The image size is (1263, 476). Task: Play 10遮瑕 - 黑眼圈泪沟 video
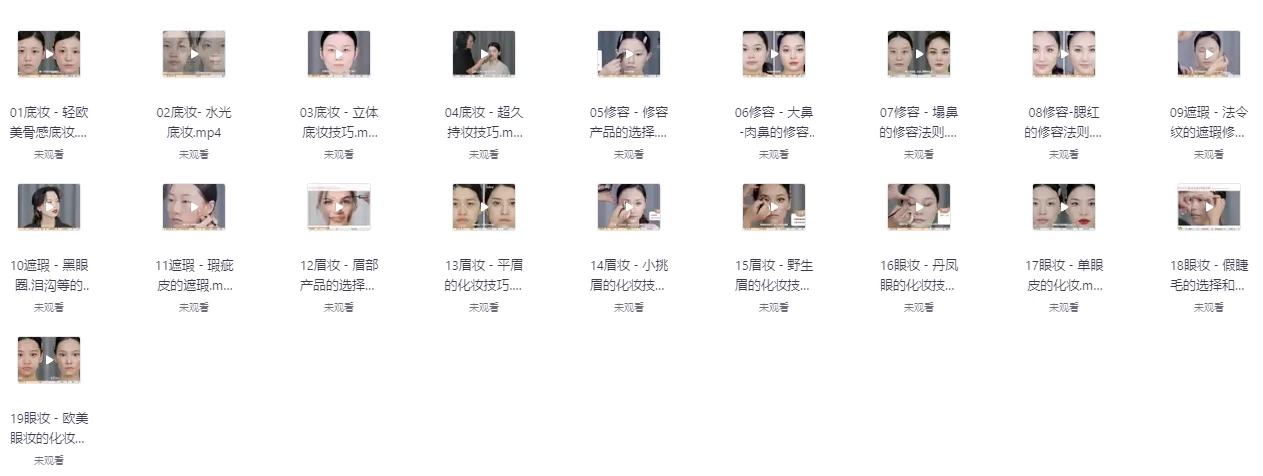point(49,207)
